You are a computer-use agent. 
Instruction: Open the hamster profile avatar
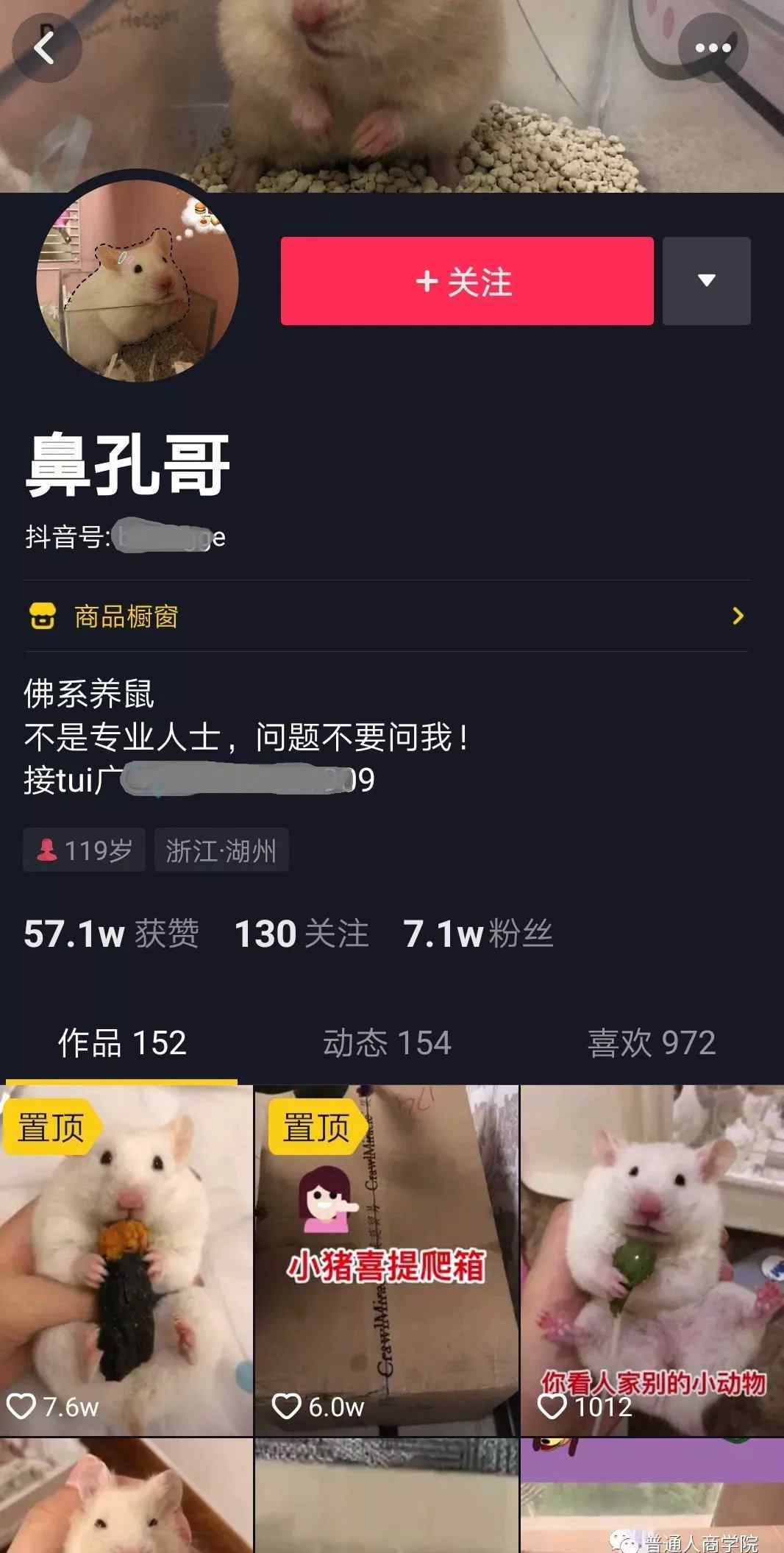[138, 281]
